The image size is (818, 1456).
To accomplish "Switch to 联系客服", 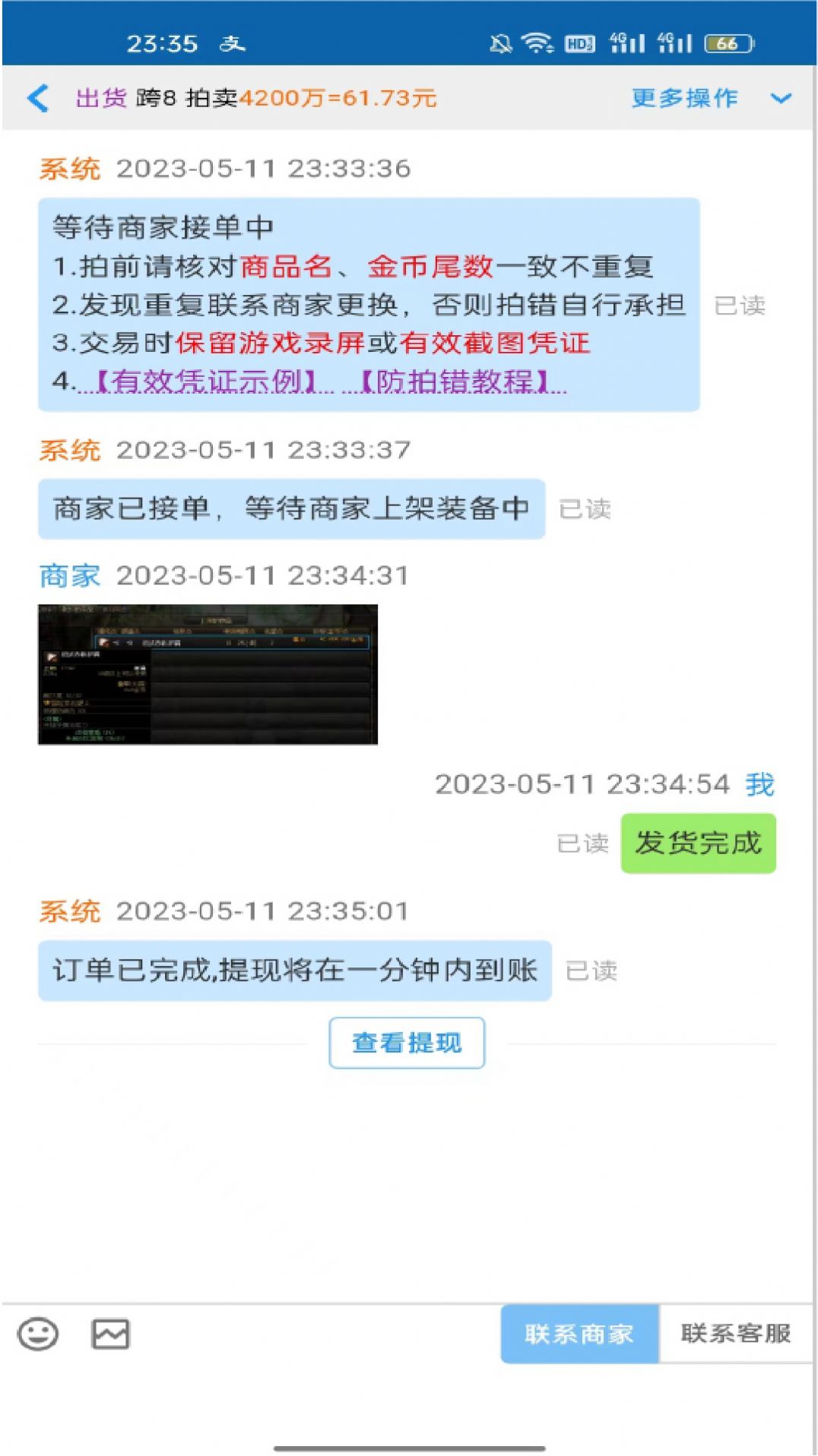I will coord(735,1334).
